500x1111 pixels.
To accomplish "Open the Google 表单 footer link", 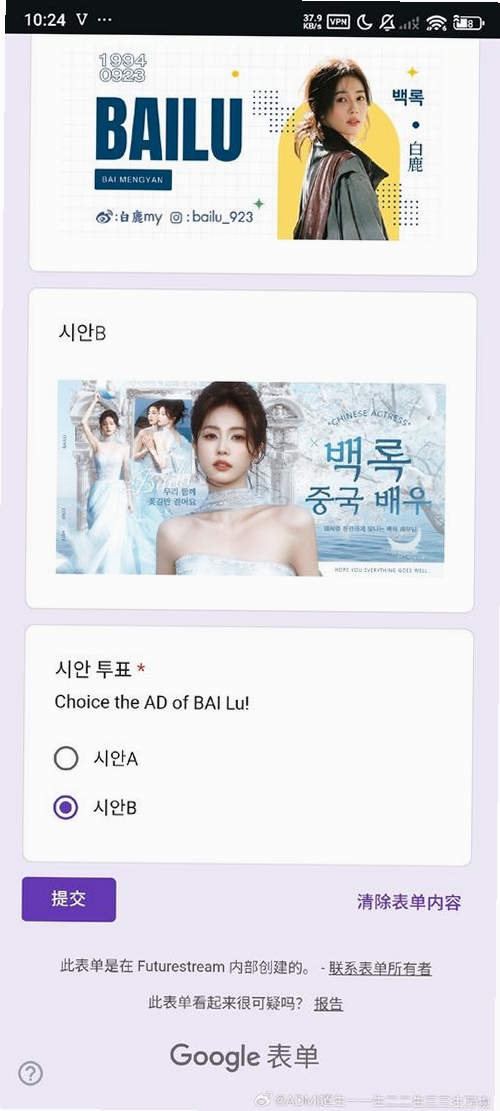I will click(244, 1056).
